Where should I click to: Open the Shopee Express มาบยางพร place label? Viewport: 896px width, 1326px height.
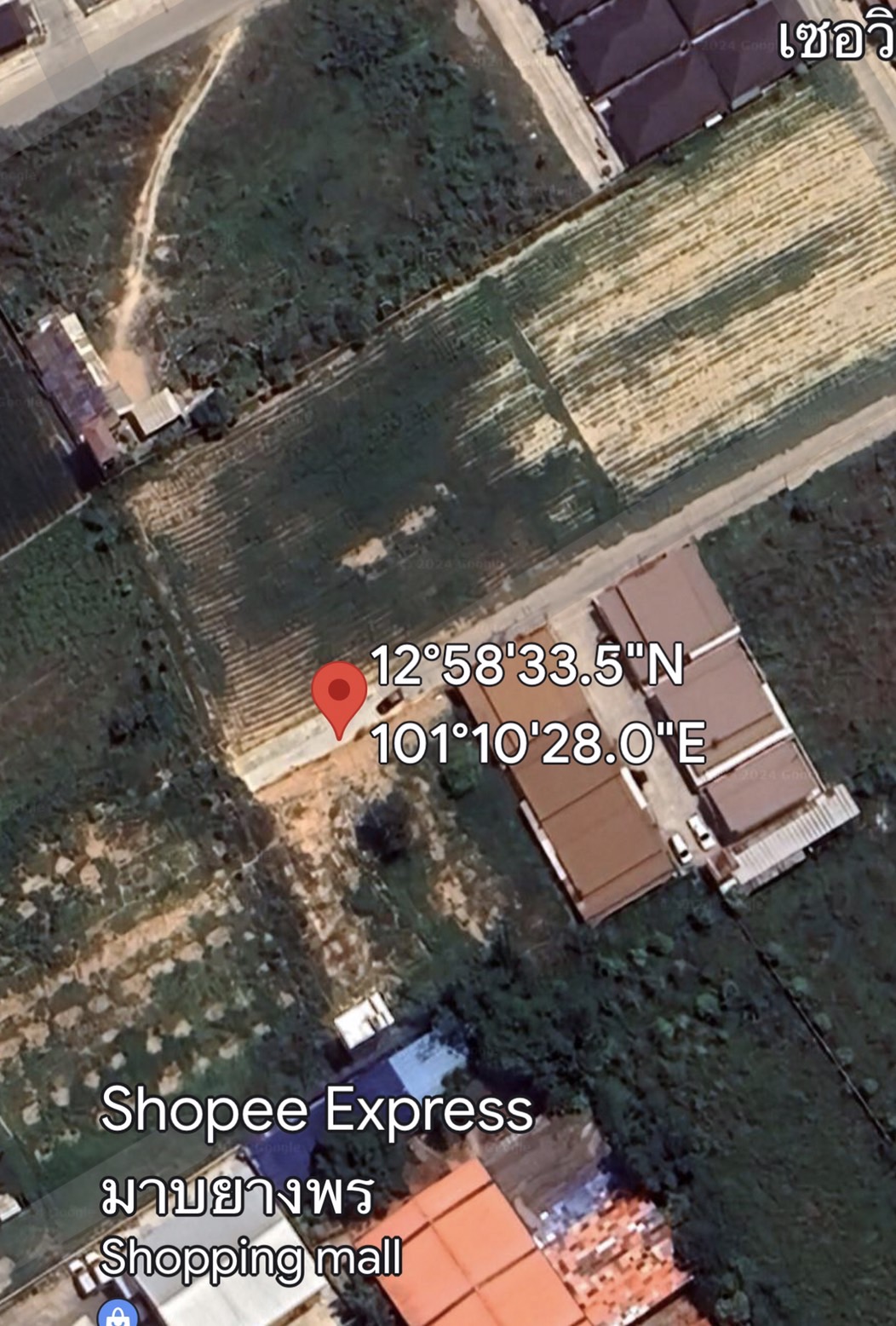(x=315, y=1150)
